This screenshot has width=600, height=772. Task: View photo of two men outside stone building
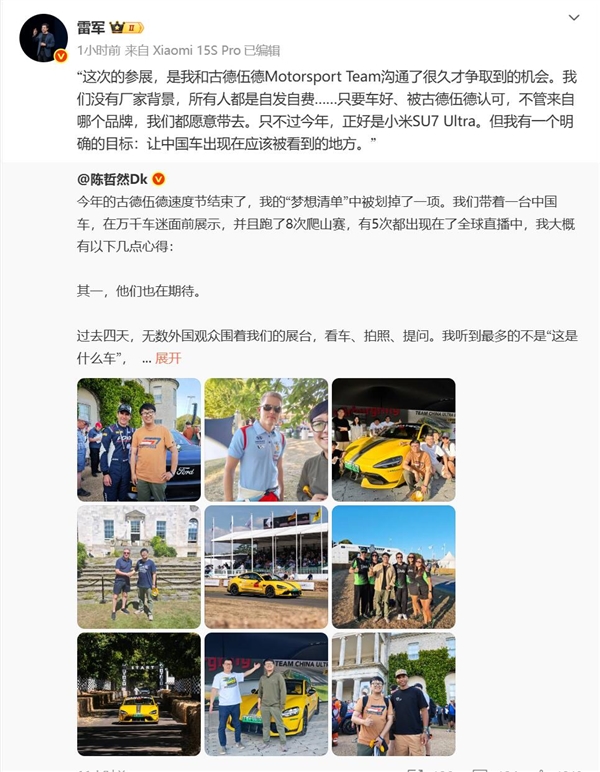coord(393,693)
